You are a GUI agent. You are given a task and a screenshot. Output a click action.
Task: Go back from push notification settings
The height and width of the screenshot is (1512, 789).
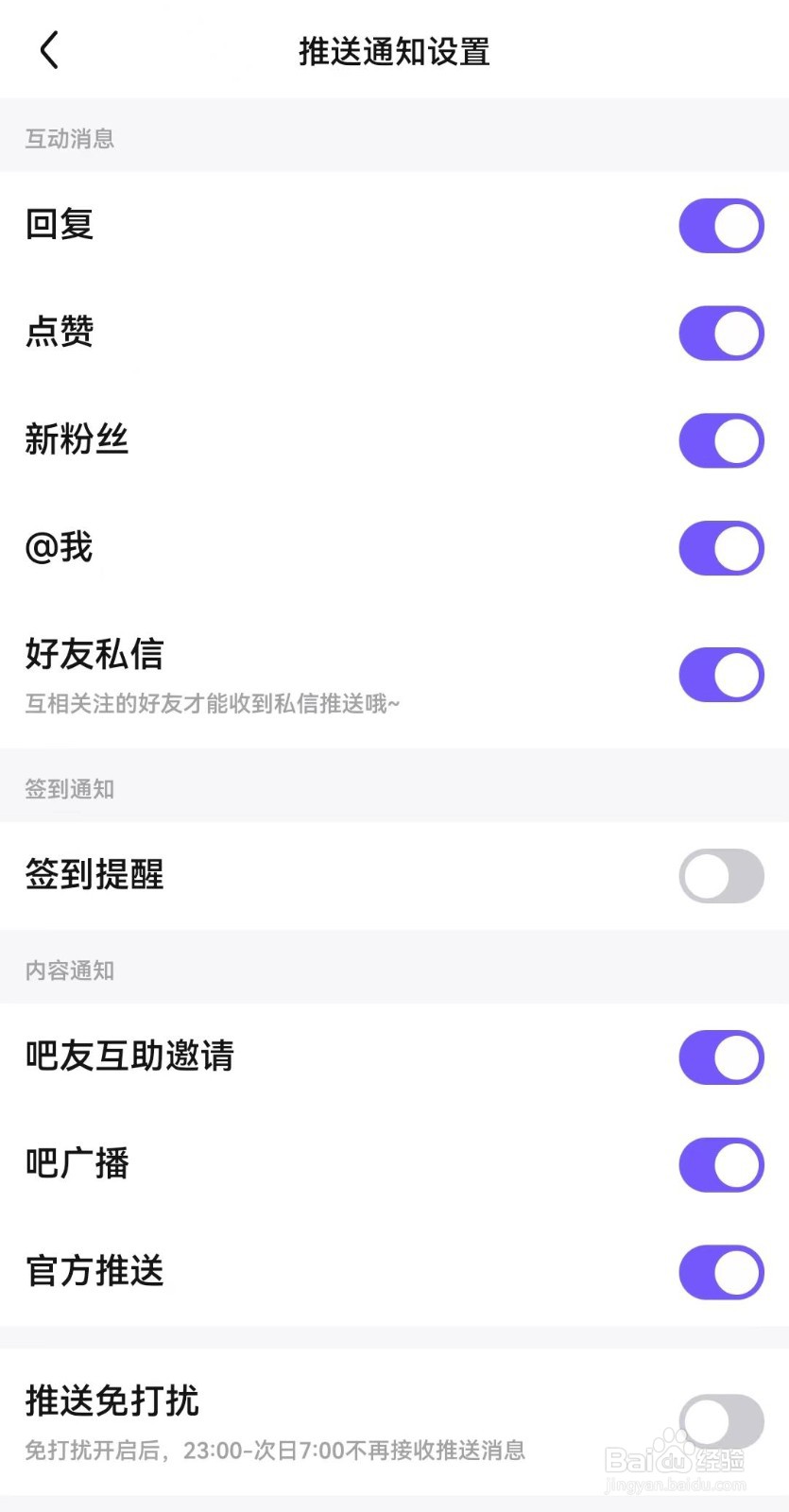tap(49, 50)
